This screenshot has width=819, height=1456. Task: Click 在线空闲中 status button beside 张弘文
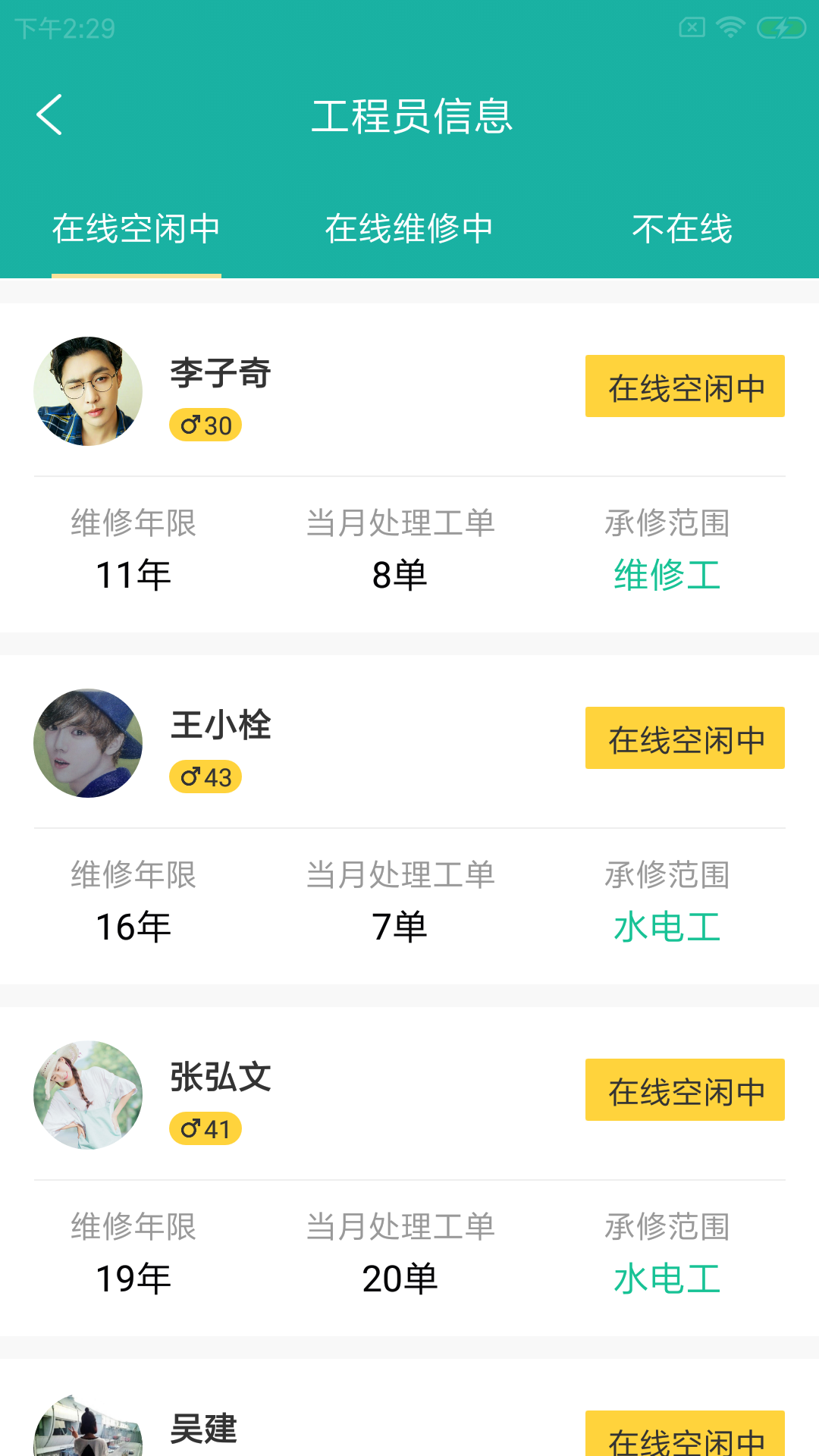pos(685,1090)
